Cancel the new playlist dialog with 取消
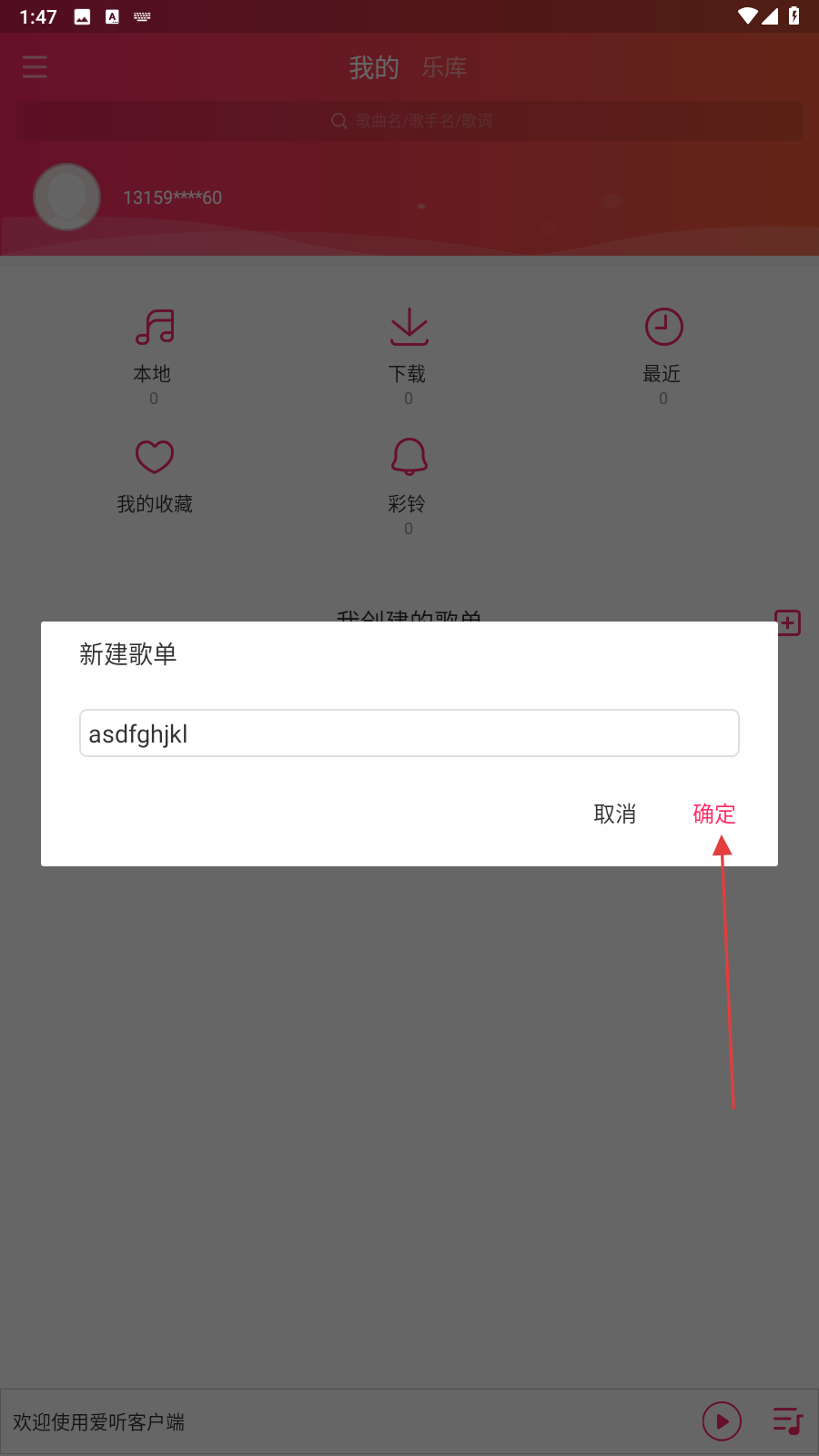The image size is (819, 1456). 614,814
